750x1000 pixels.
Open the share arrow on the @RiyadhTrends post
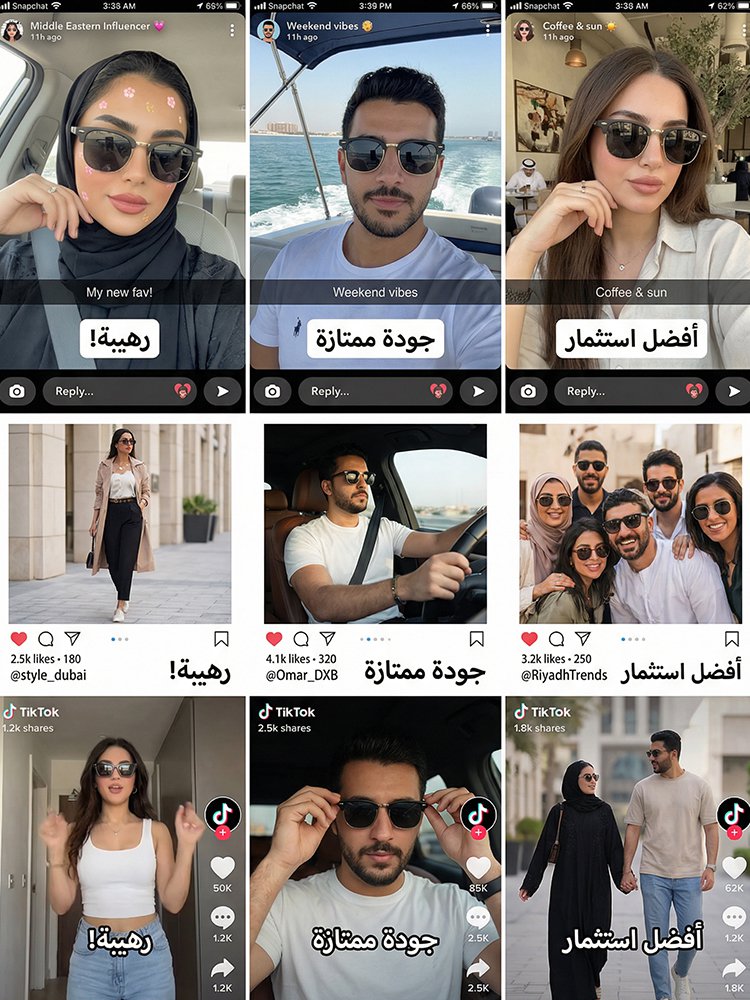pyautogui.click(x=583, y=639)
